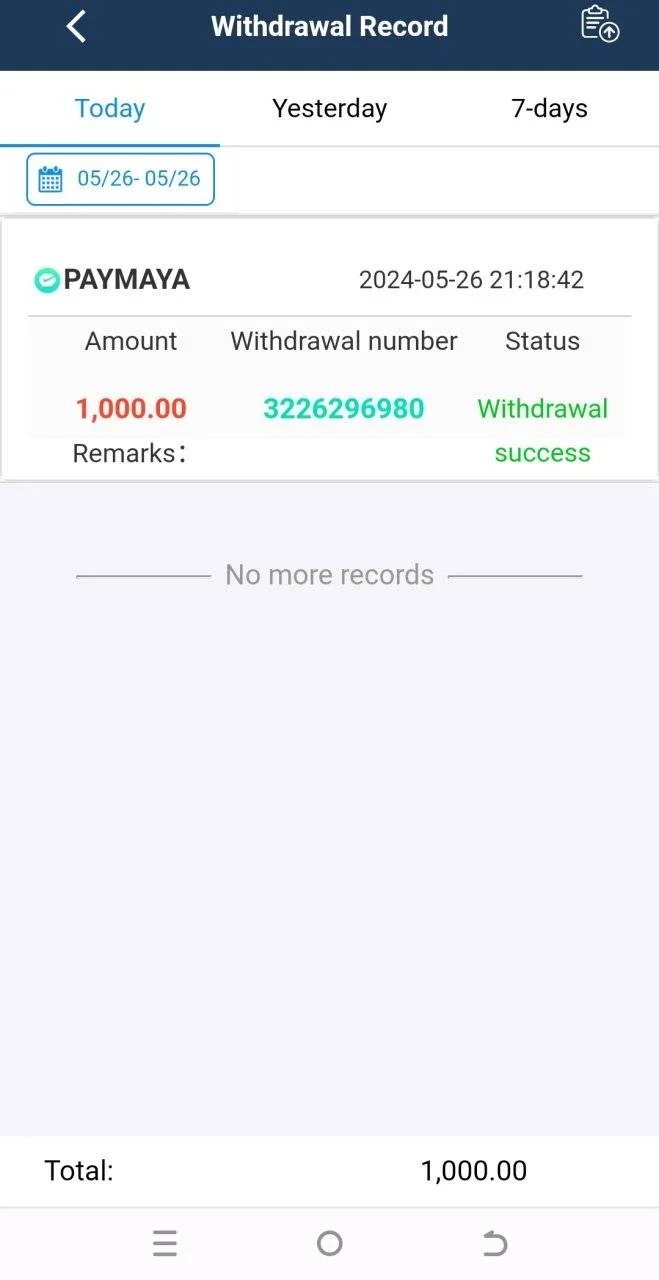Viewport: 659px width, 1280px height.
Task: Open recent apps from navigation bar
Action: [x=165, y=1243]
